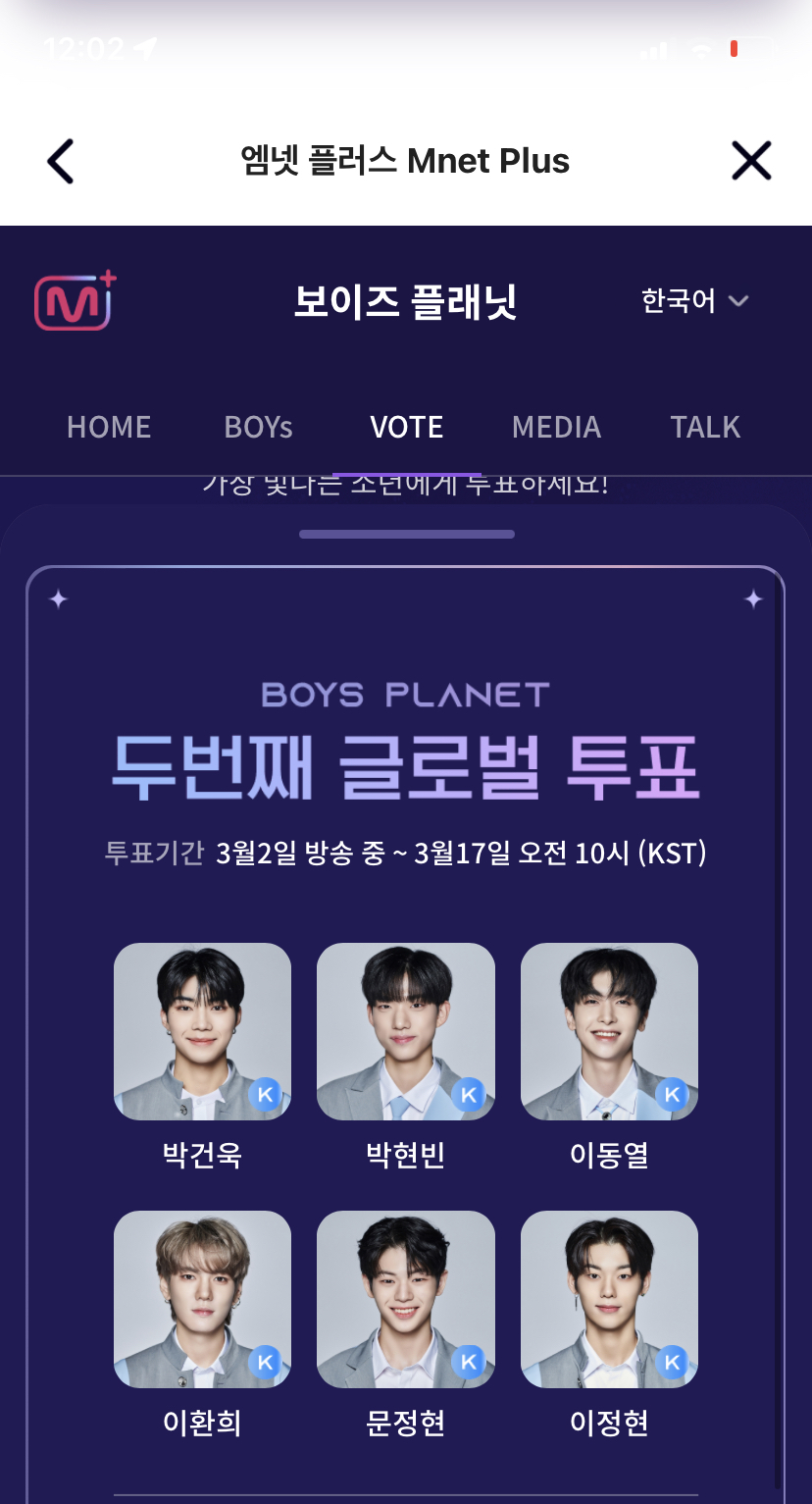Select the VOTE tab
The height and width of the screenshot is (1504, 812).
click(x=407, y=427)
